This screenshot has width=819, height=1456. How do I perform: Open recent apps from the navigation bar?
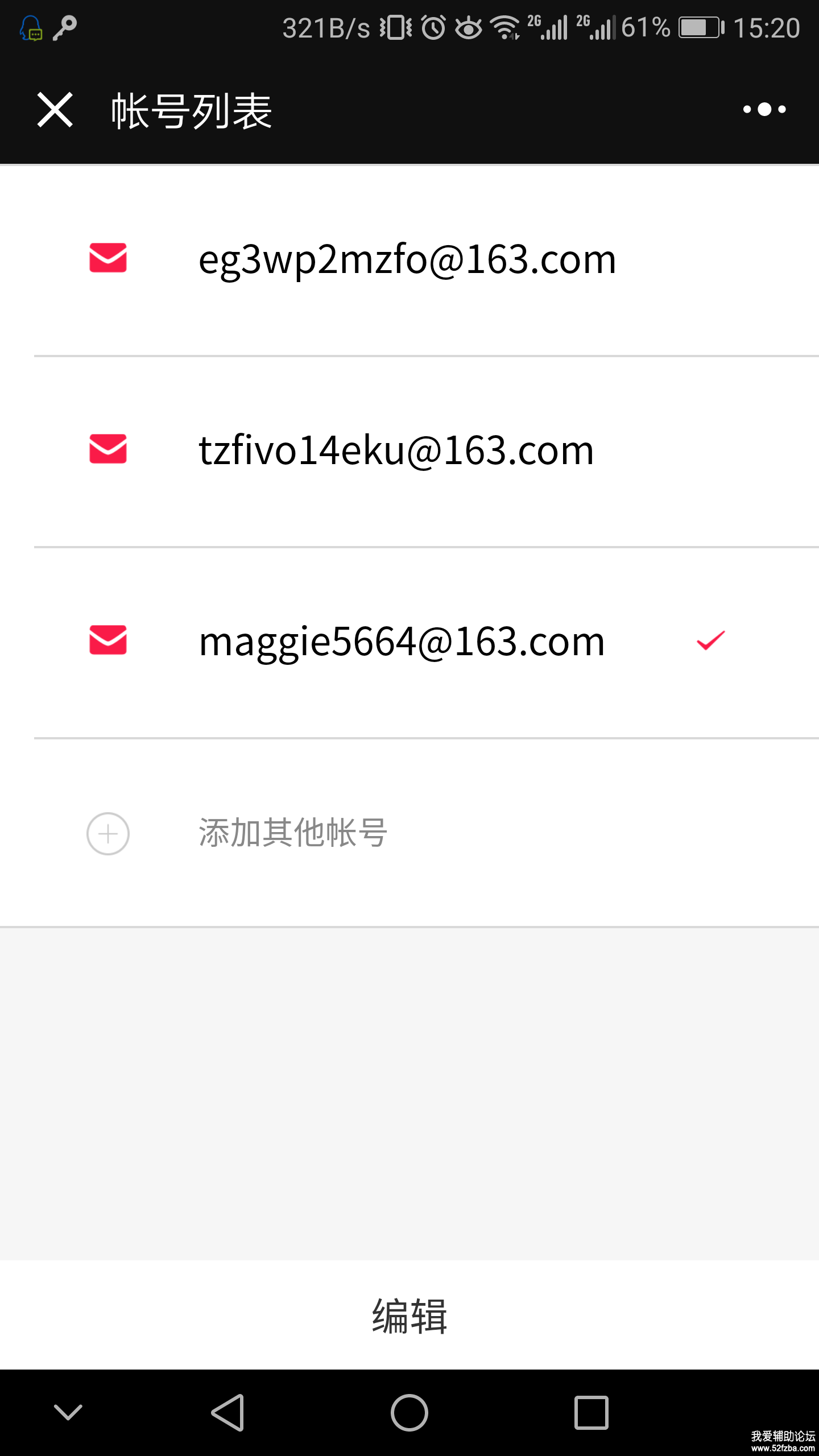pos(591,1412)
